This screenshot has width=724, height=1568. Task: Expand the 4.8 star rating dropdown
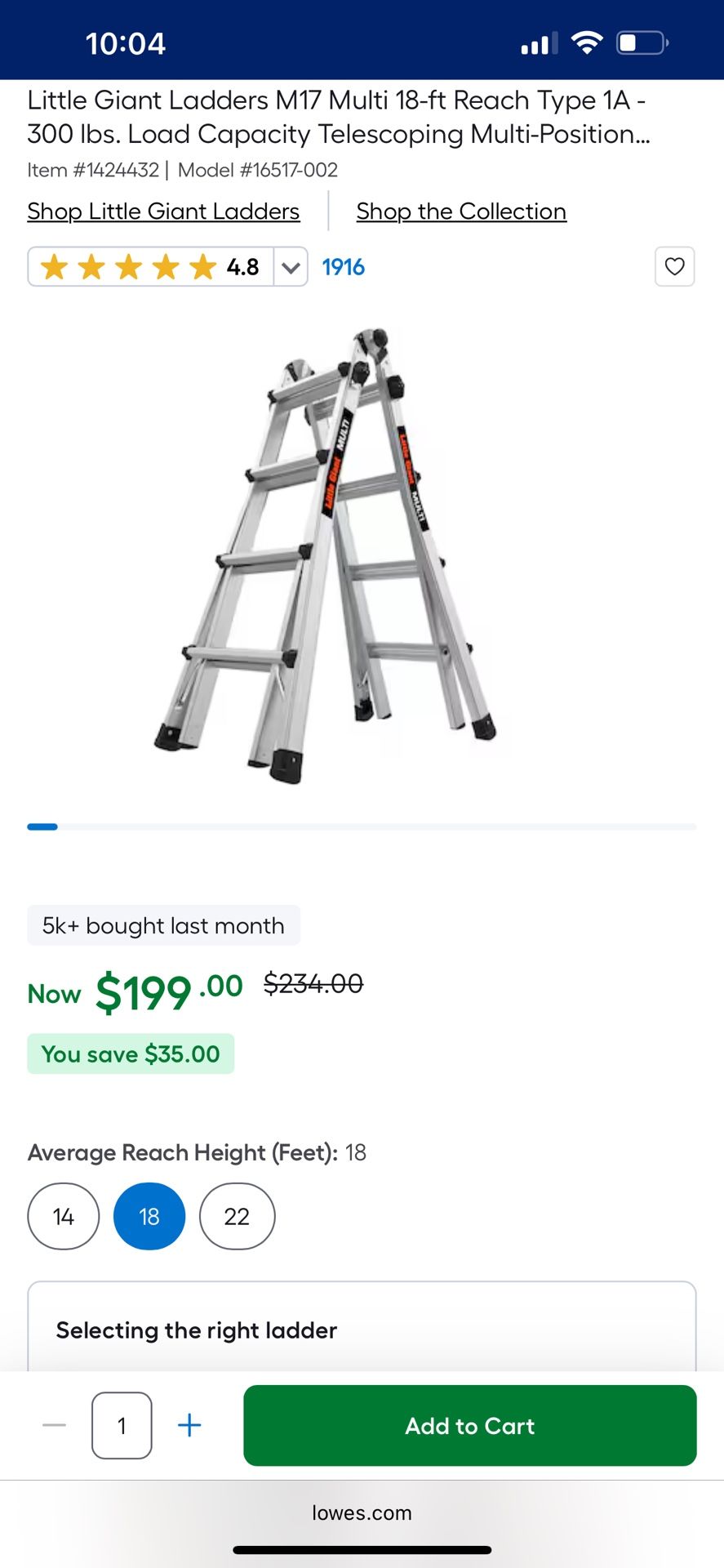pos(291,267)
